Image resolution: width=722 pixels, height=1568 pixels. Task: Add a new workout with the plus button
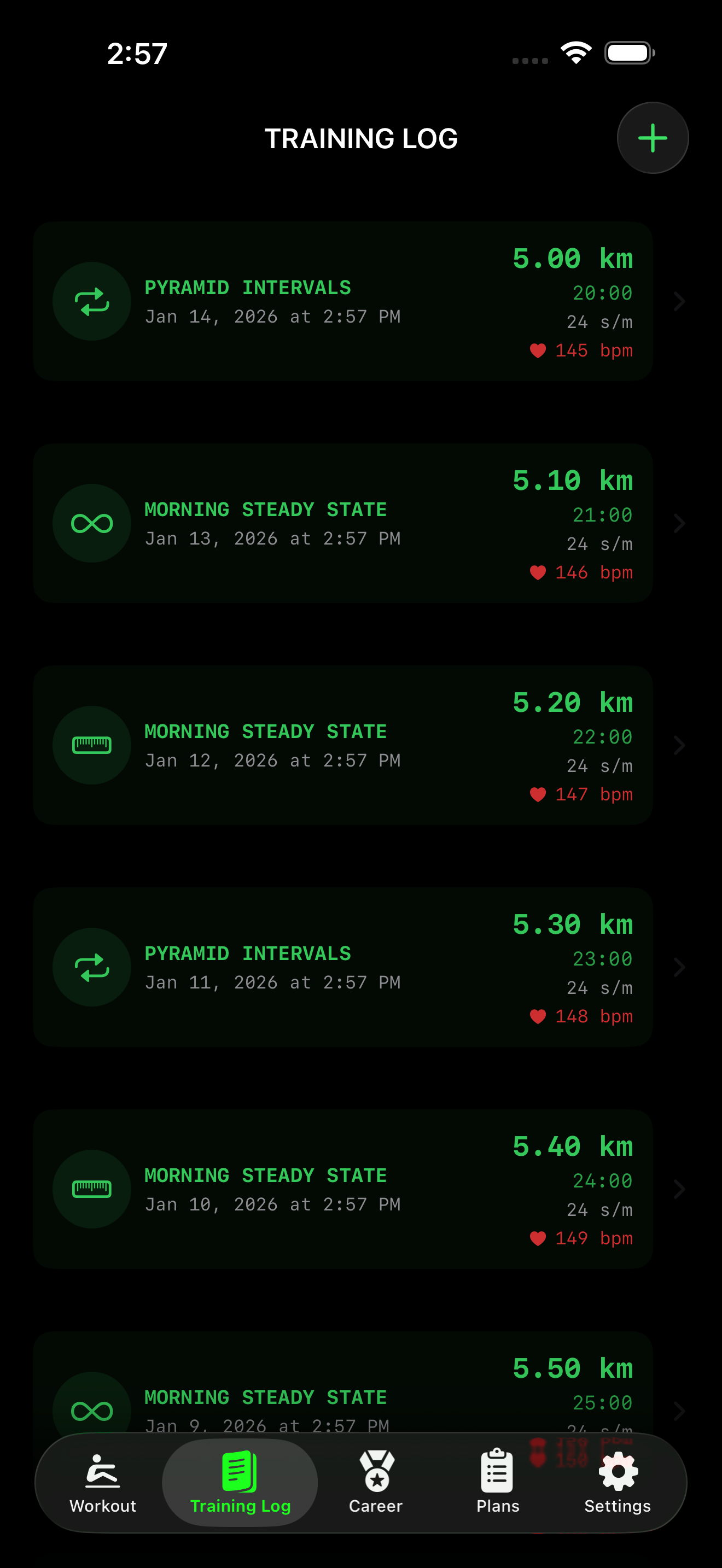(x=652, y=138)
